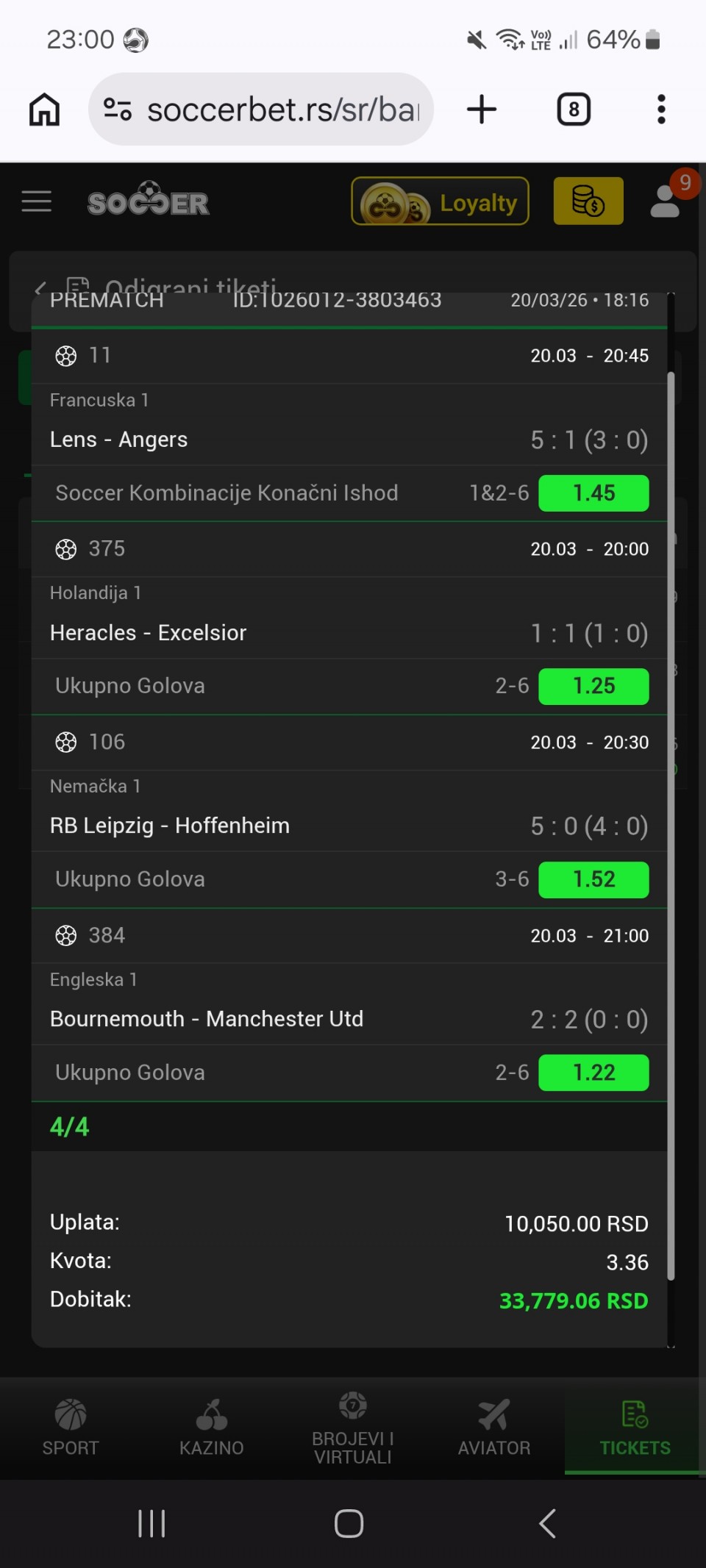
Task: Go to the browser home page
Action: 44,110
